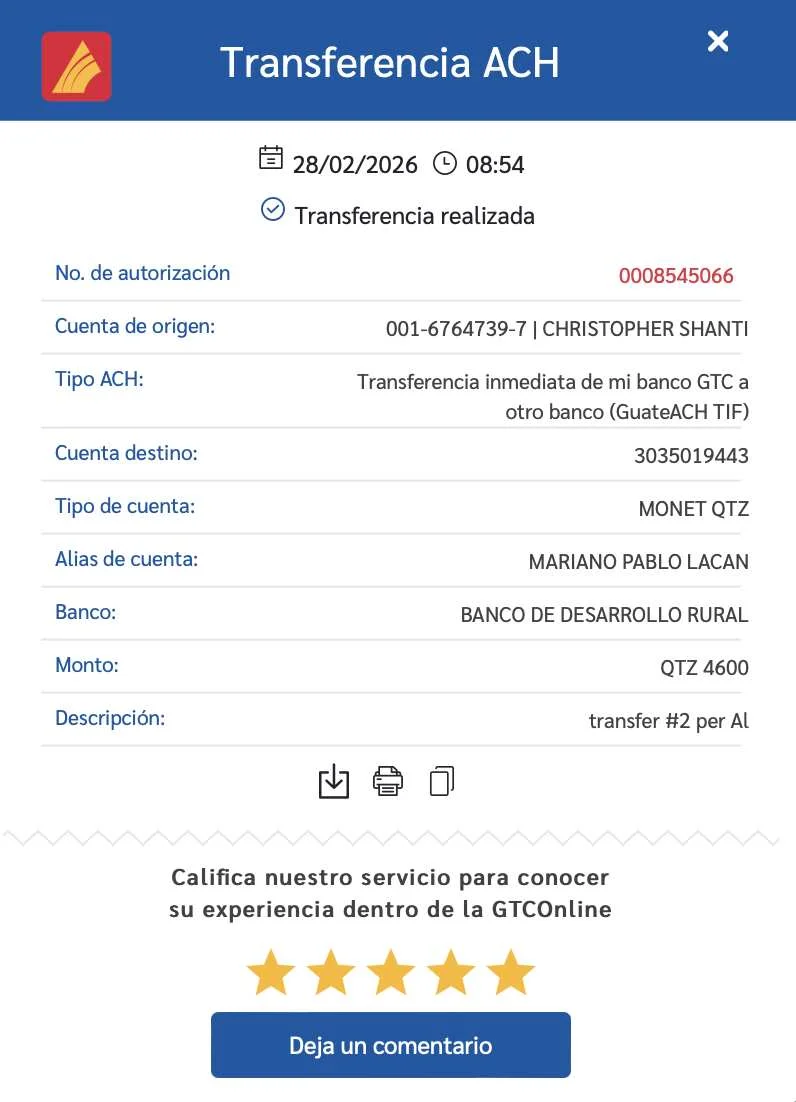The height and width of the screenshot is (1102, 796).
Task: Download the transfer receipt
Action: point(334,781)
